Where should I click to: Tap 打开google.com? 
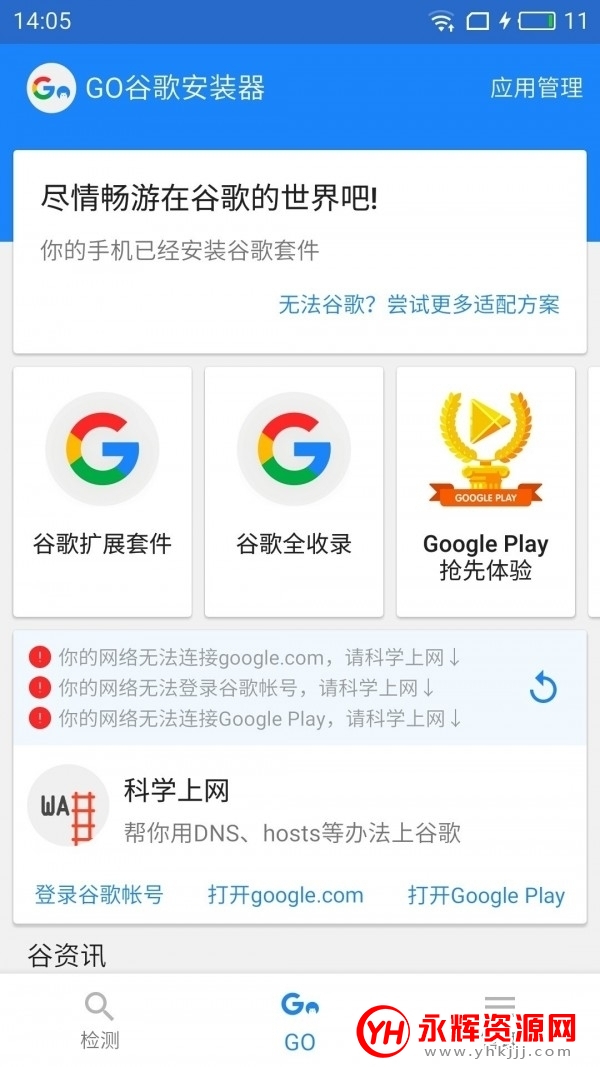point(285,895)
